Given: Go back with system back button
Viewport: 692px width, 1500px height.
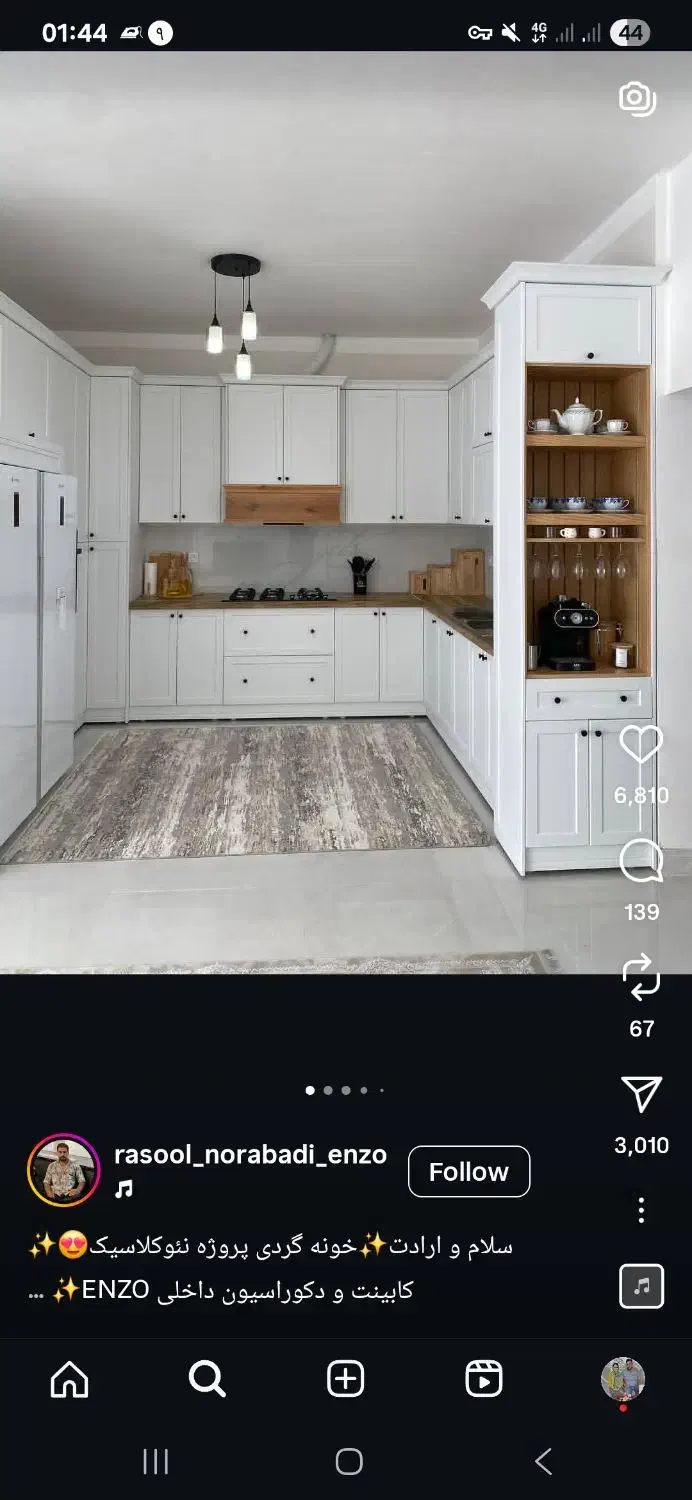Looking at the screenshot, I should pyautogui.click(x=542, y=1462).
